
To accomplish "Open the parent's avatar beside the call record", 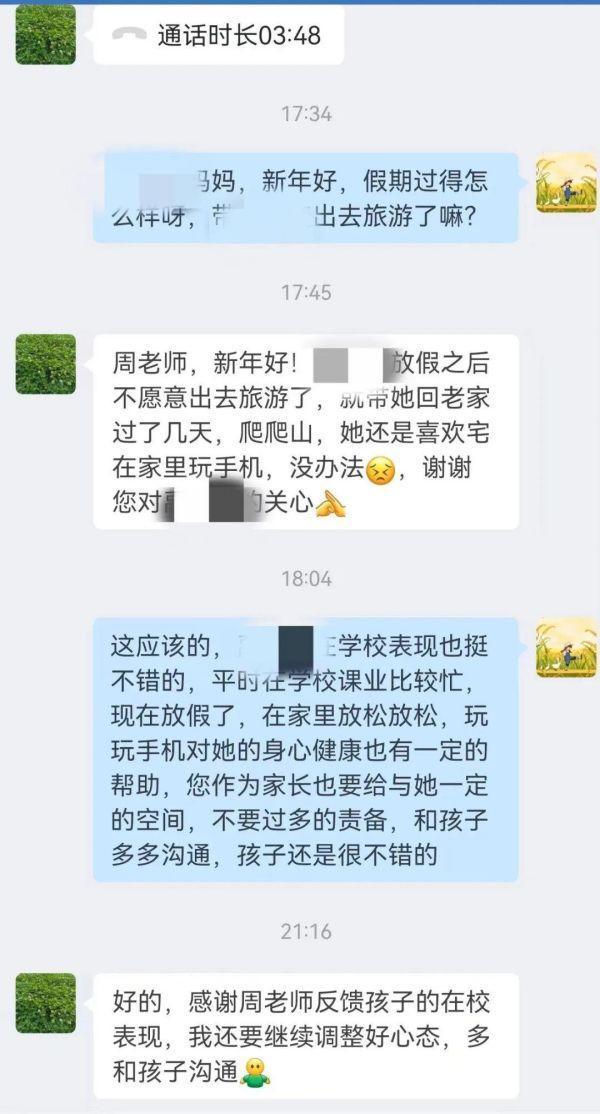I will pos(46,36).
